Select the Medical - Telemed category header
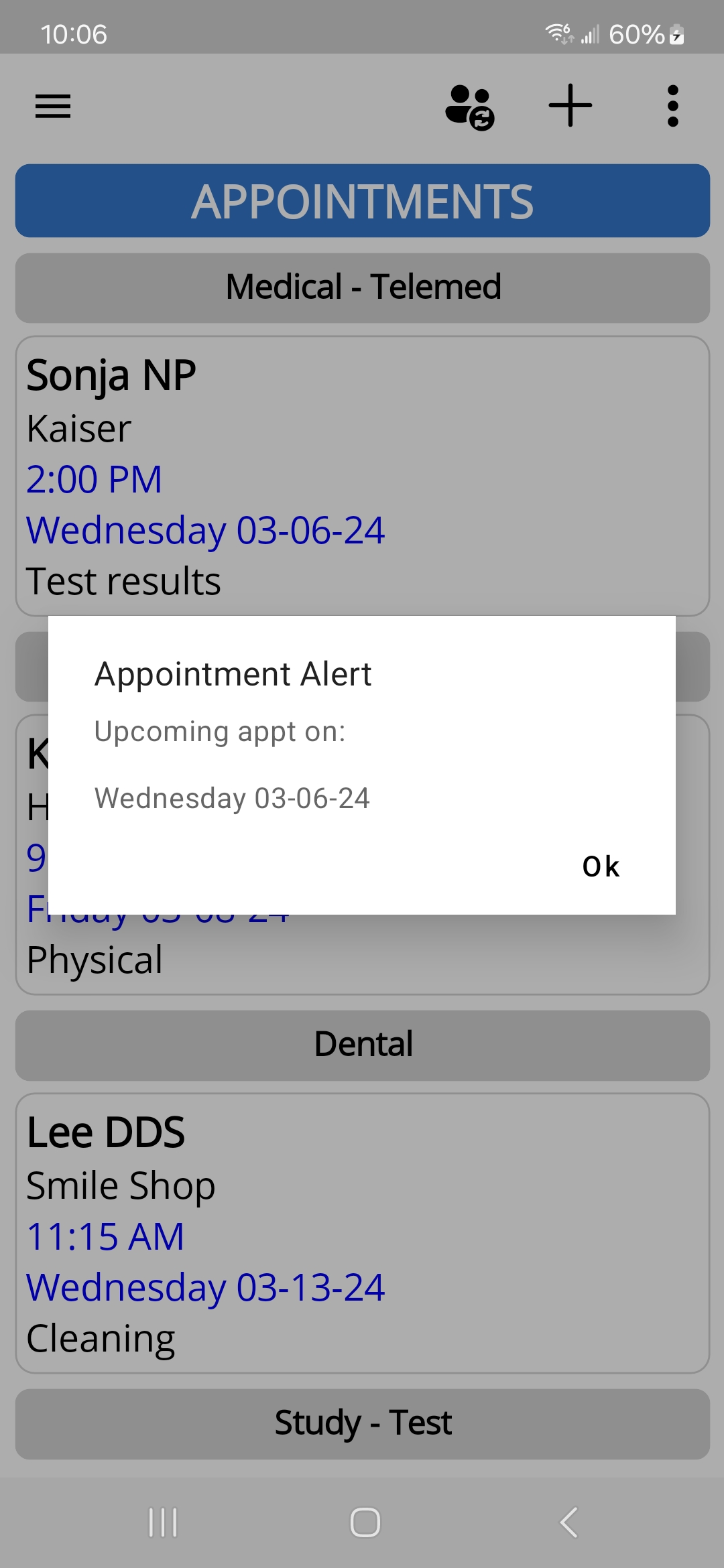Image resolution: width=724 pixels, height=1568 pixels. [x=362, y=287]
